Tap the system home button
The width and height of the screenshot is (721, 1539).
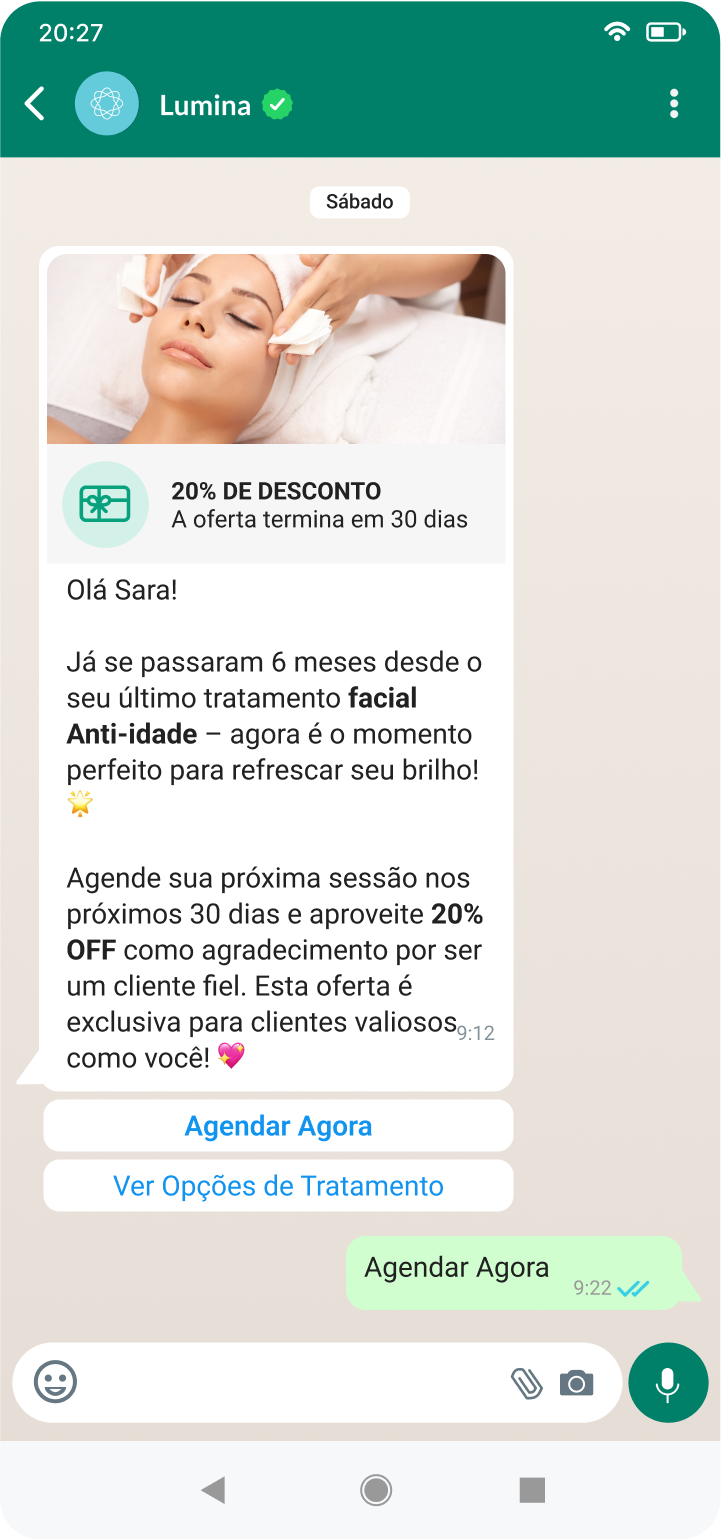(376, 1490)
